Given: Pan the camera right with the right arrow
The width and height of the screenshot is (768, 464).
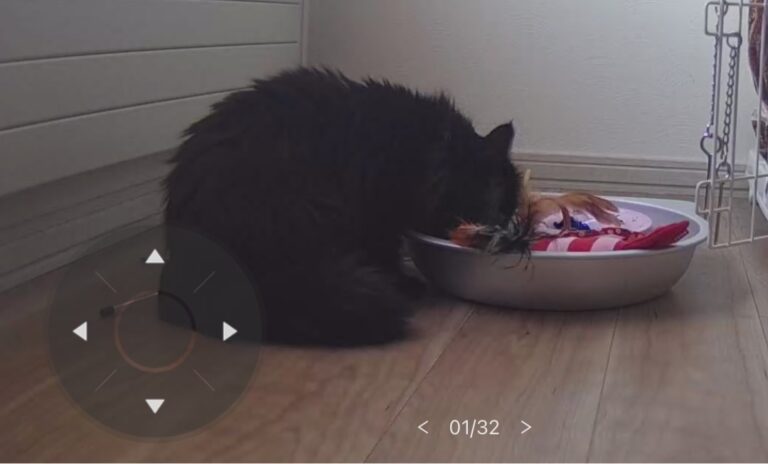Looking at the screenshot, I should click(229, 331).
